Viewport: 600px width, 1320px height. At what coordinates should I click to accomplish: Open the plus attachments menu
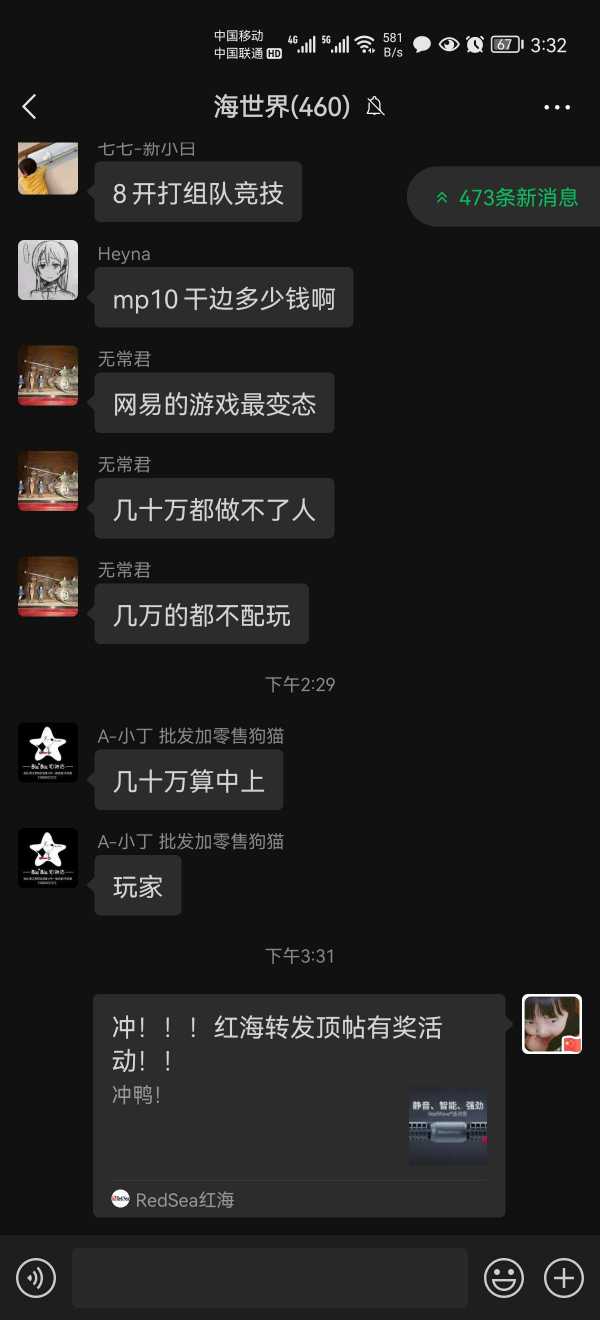564,1278
